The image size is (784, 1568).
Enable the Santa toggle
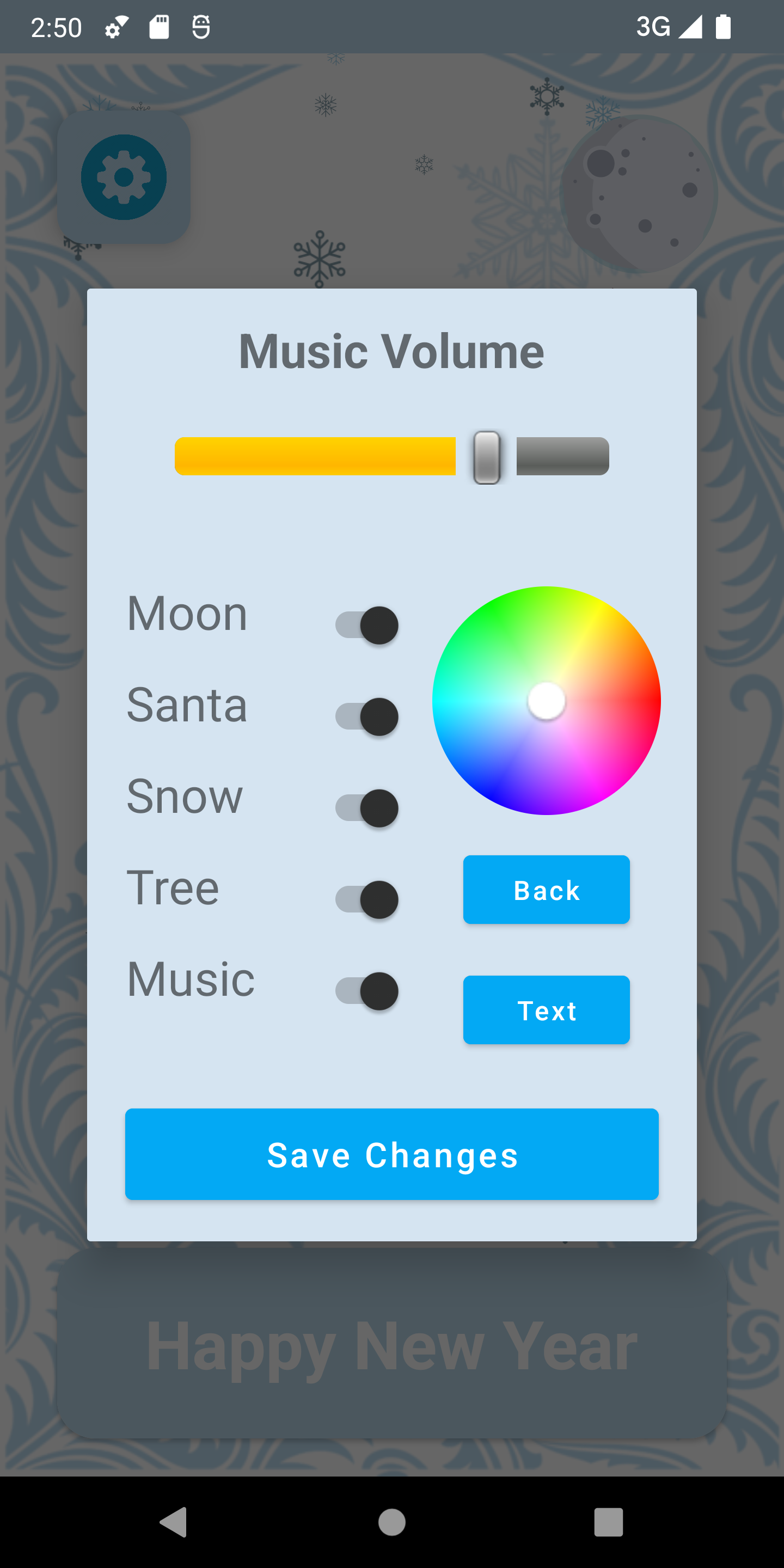click(x=366, y=716)
